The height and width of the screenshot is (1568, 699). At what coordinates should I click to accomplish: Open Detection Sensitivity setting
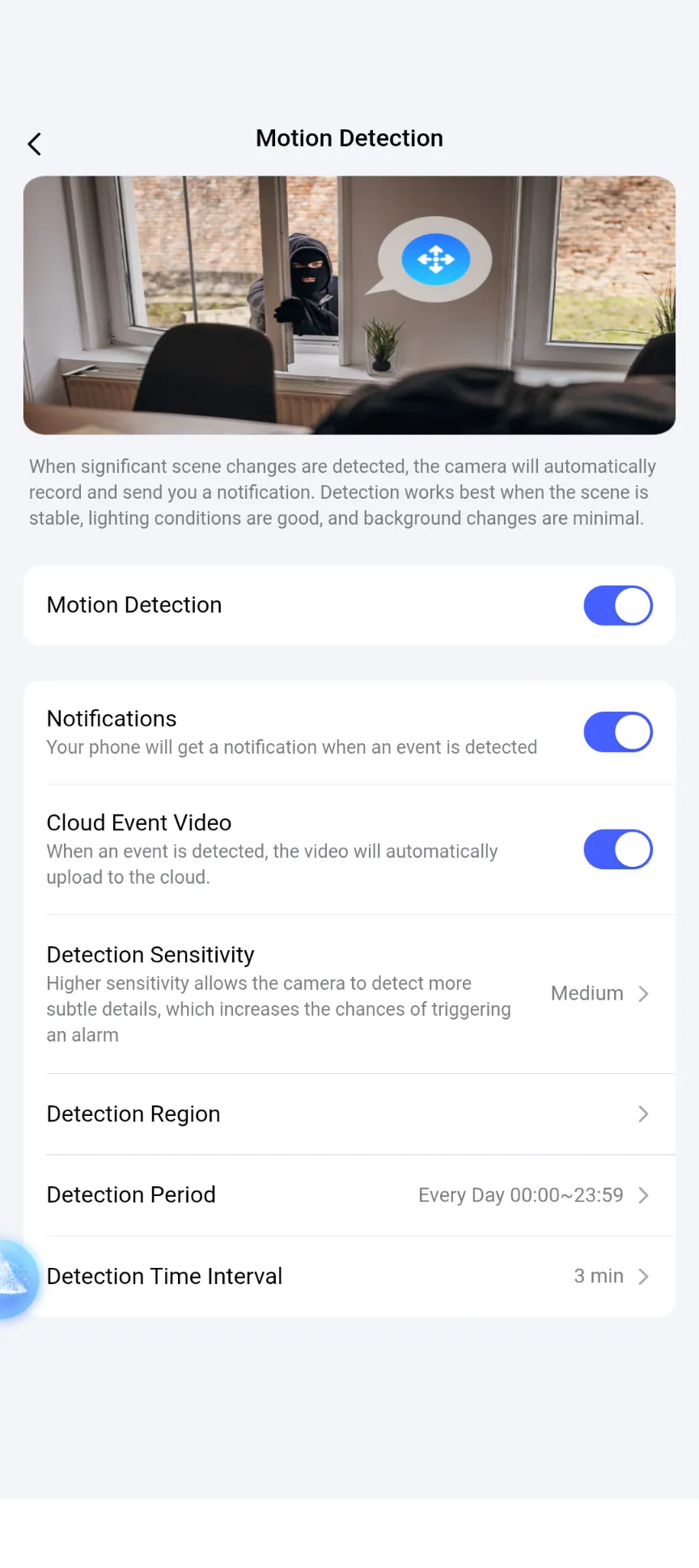pos(349,993)
